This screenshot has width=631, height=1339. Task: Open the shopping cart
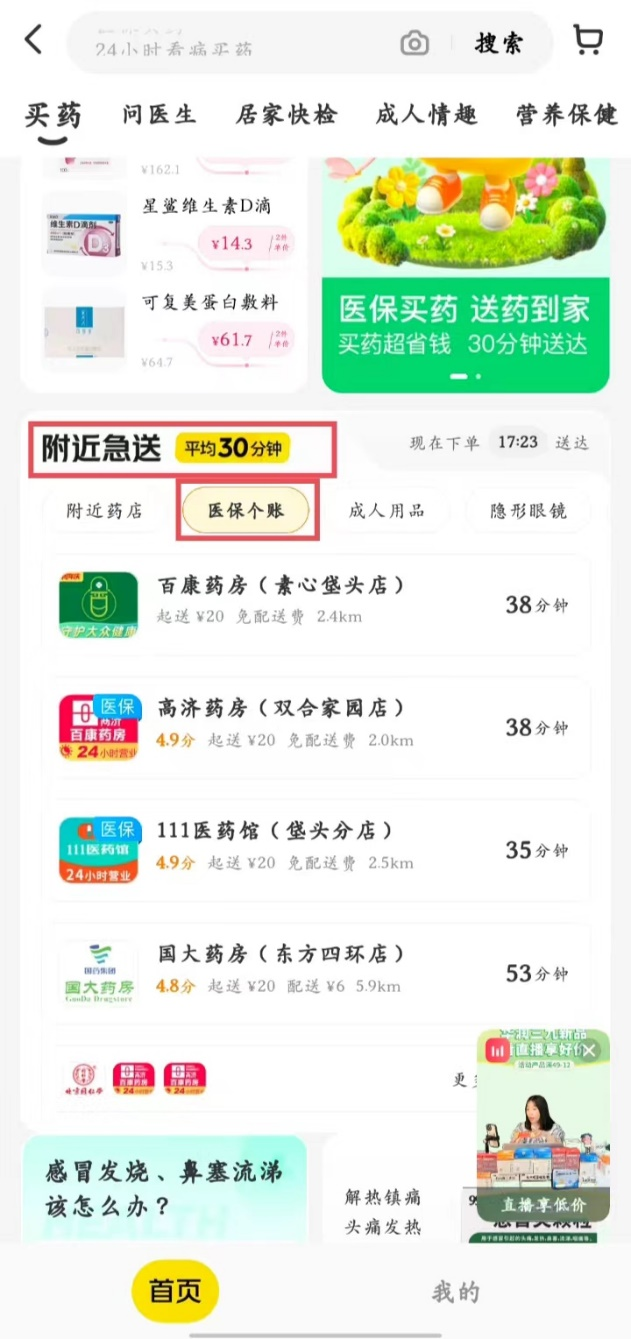click(588, 40)
